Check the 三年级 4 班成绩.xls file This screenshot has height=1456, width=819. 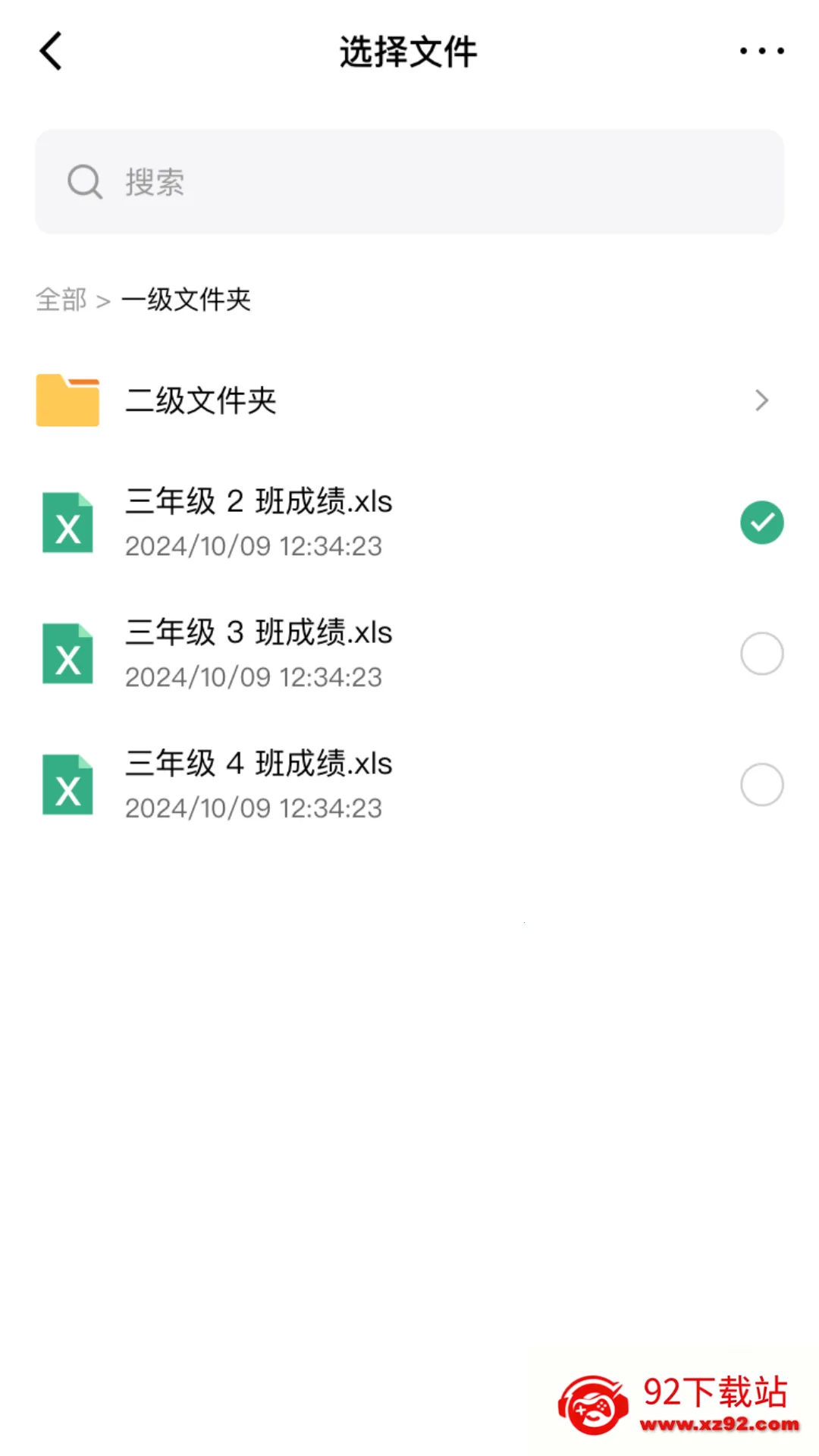tap(761, 784)
